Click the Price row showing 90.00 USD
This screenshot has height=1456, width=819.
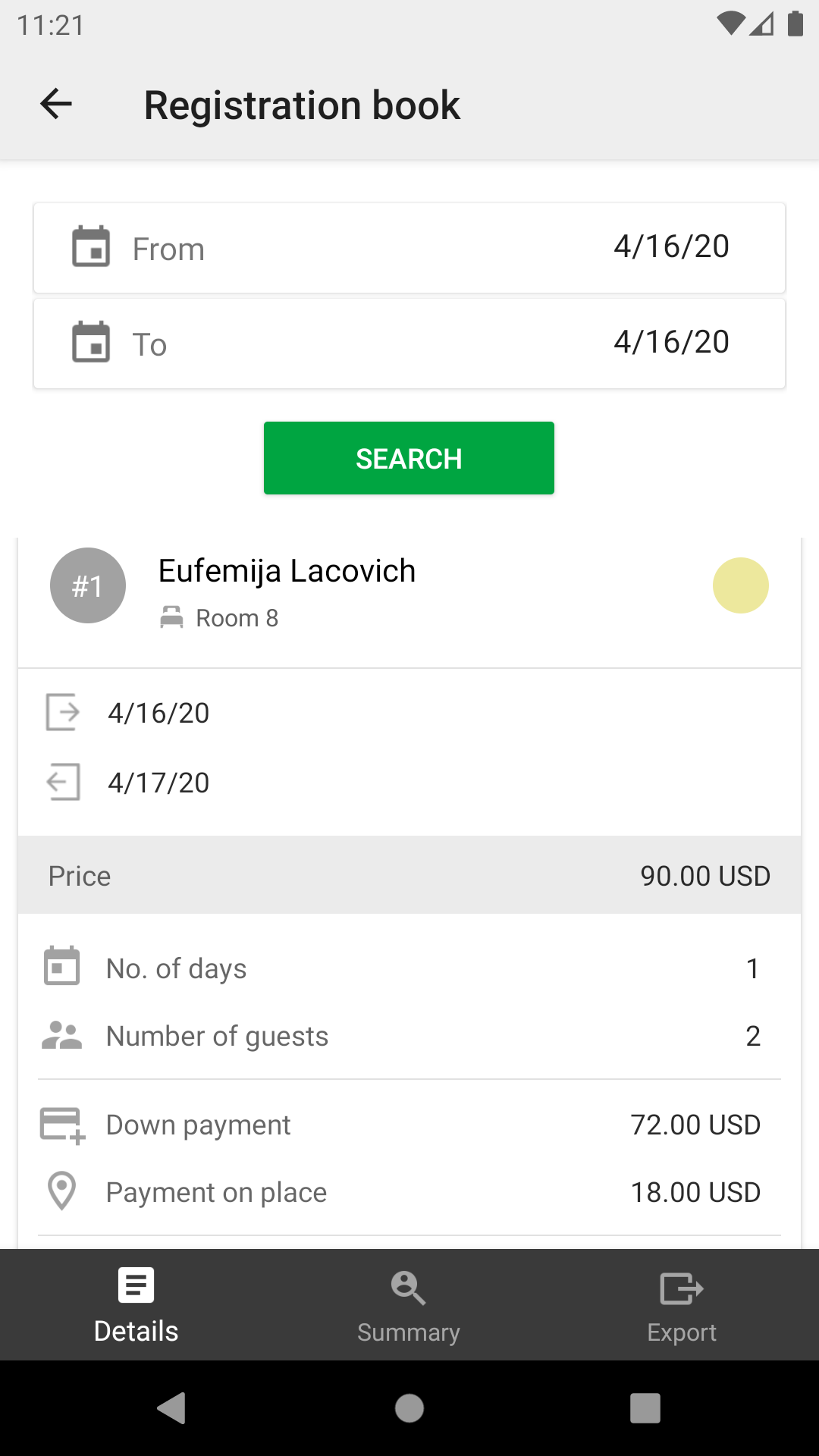click(409, 875)
